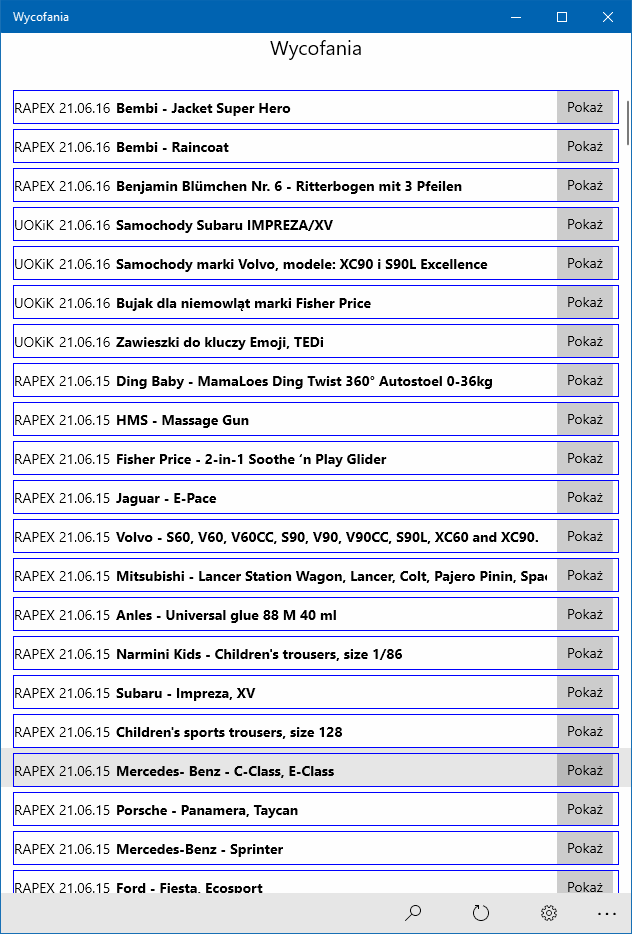Select the Ding Baby MamaLoes row
The width and height of the screenshot is (632, 934).
pyautogui.click(x=316, y=381)
